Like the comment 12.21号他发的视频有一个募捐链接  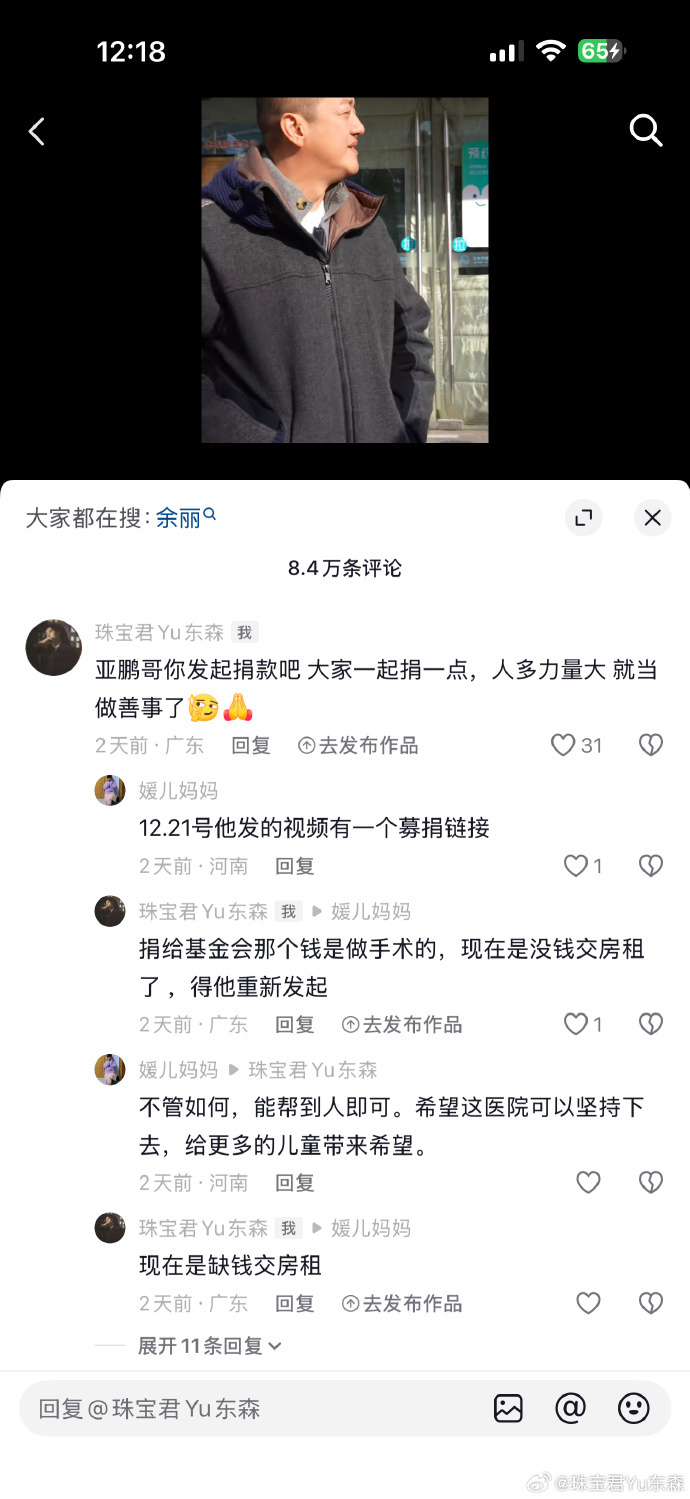click(x=576, y=866)
